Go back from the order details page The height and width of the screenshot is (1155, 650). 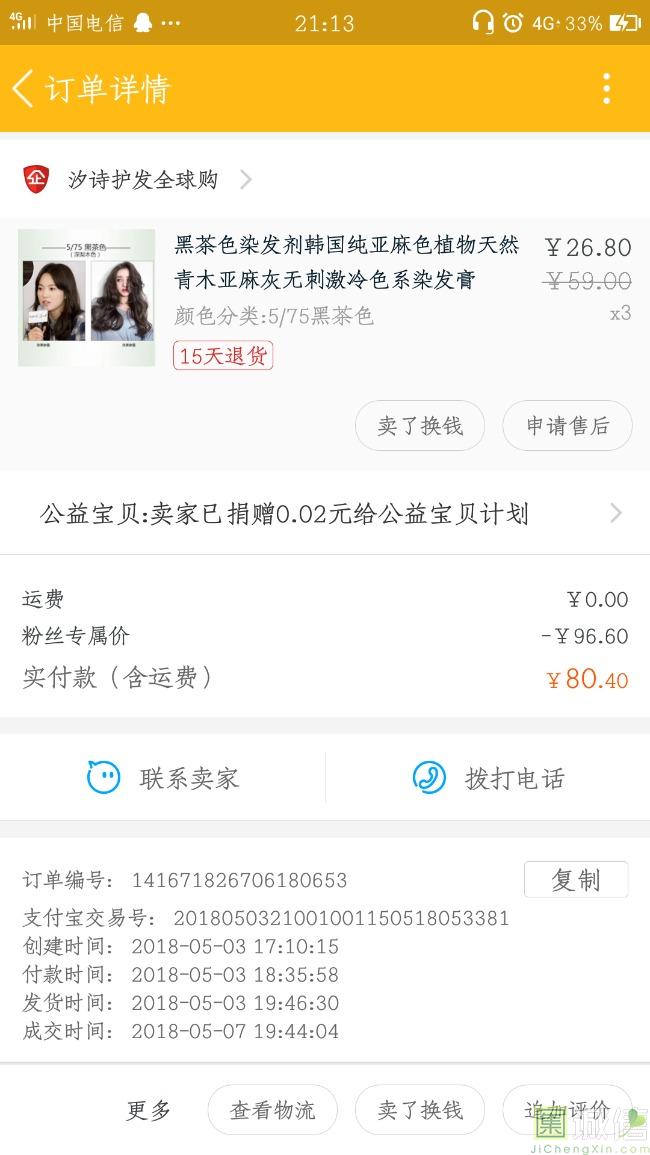(x=23, y=89)
